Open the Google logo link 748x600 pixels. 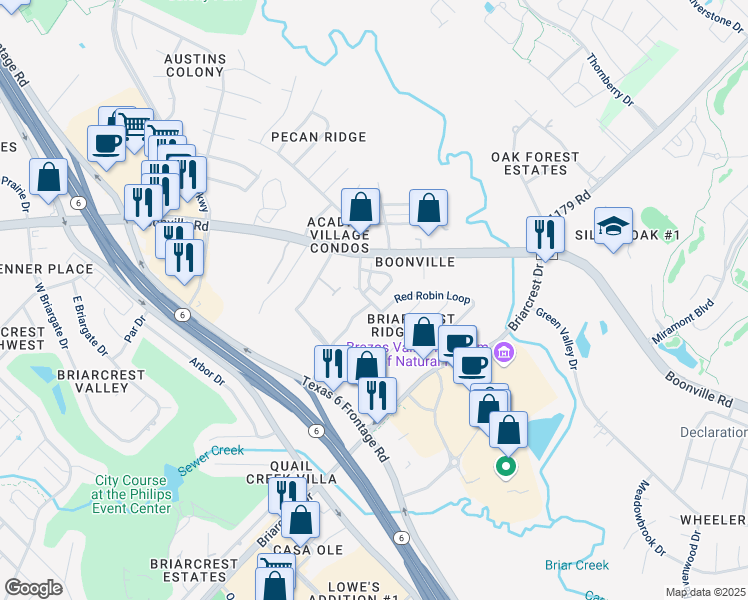click(33, 588)
